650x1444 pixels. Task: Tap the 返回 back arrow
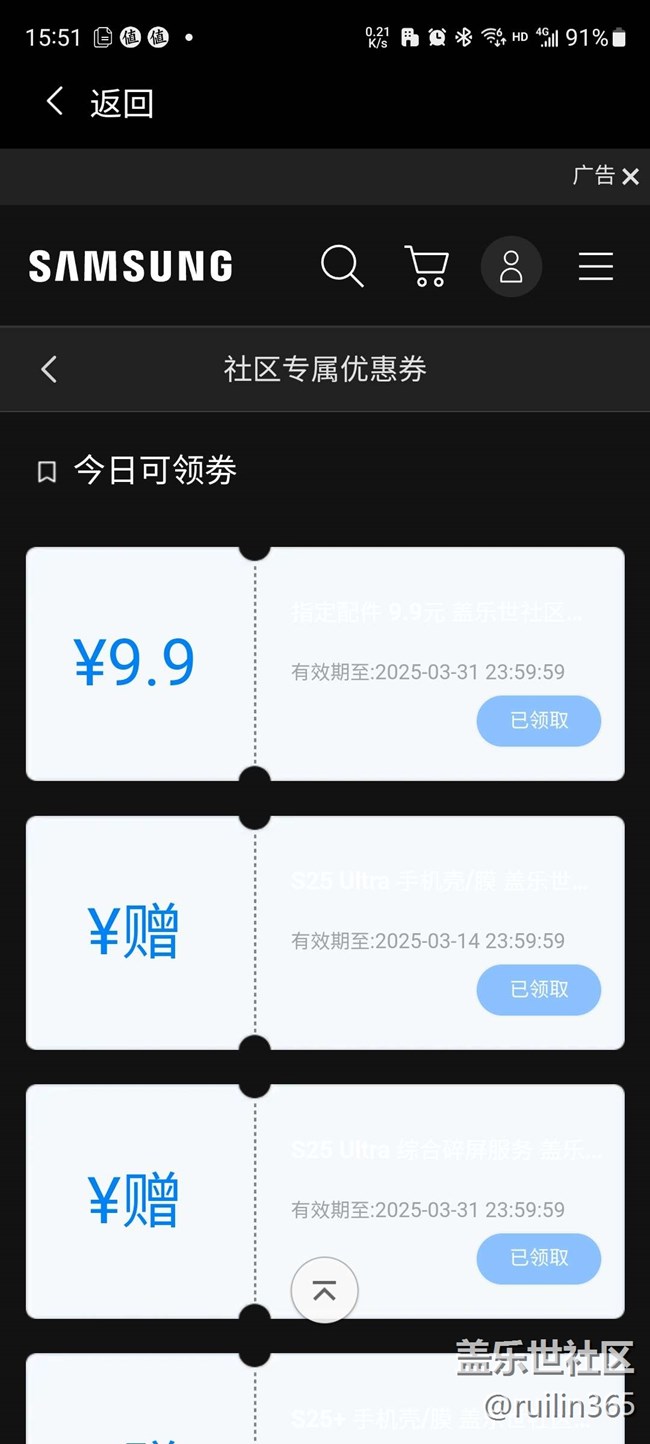(x=56, y=101)
